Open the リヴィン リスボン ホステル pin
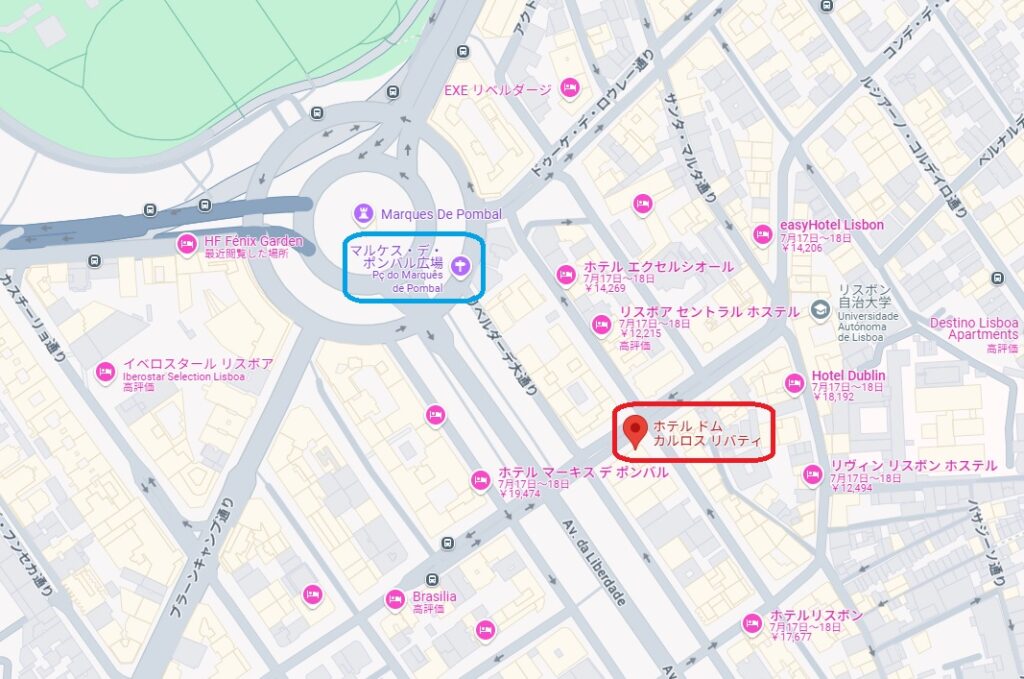This screenshot has height=679, width=1024. 813,475
